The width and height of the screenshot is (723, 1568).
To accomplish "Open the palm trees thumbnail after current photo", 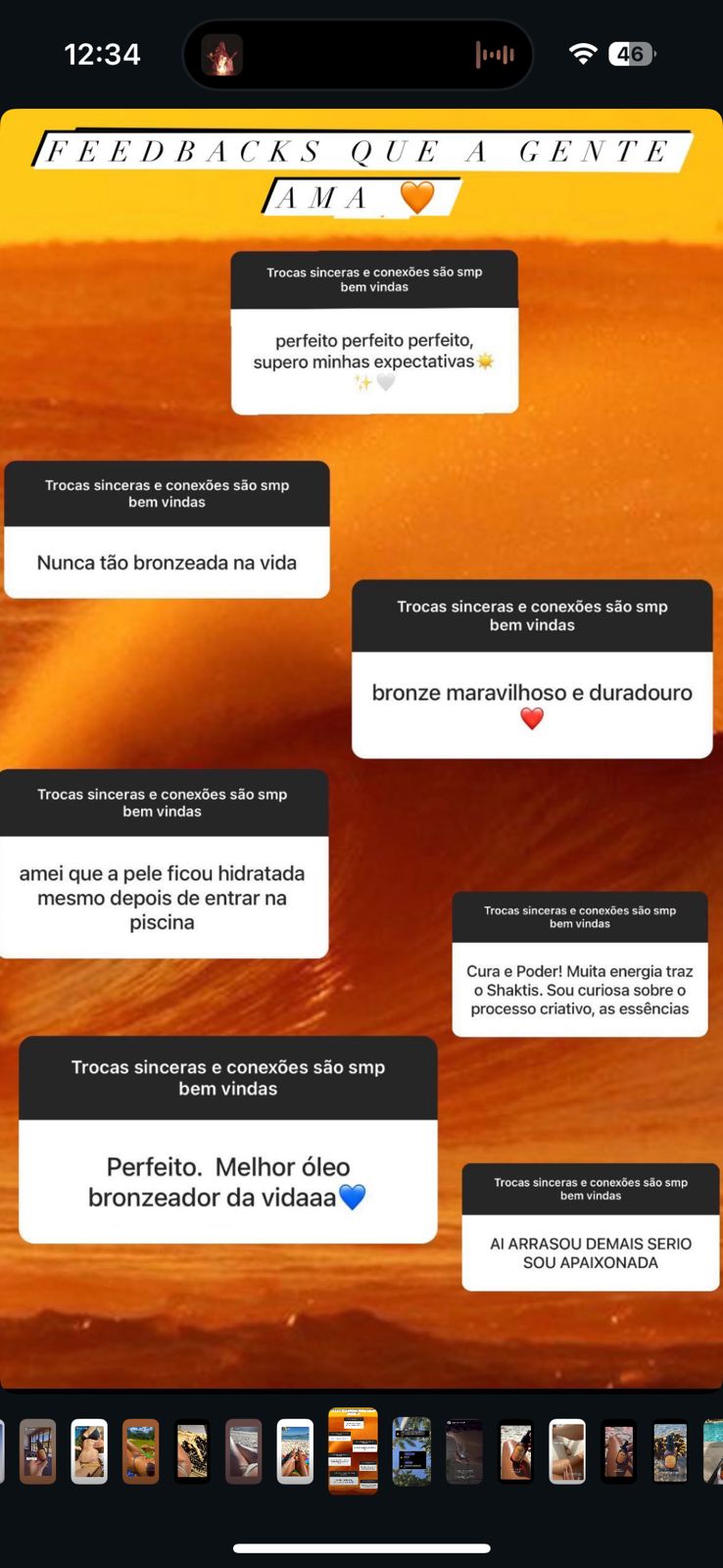I will tap(411, 1450).
